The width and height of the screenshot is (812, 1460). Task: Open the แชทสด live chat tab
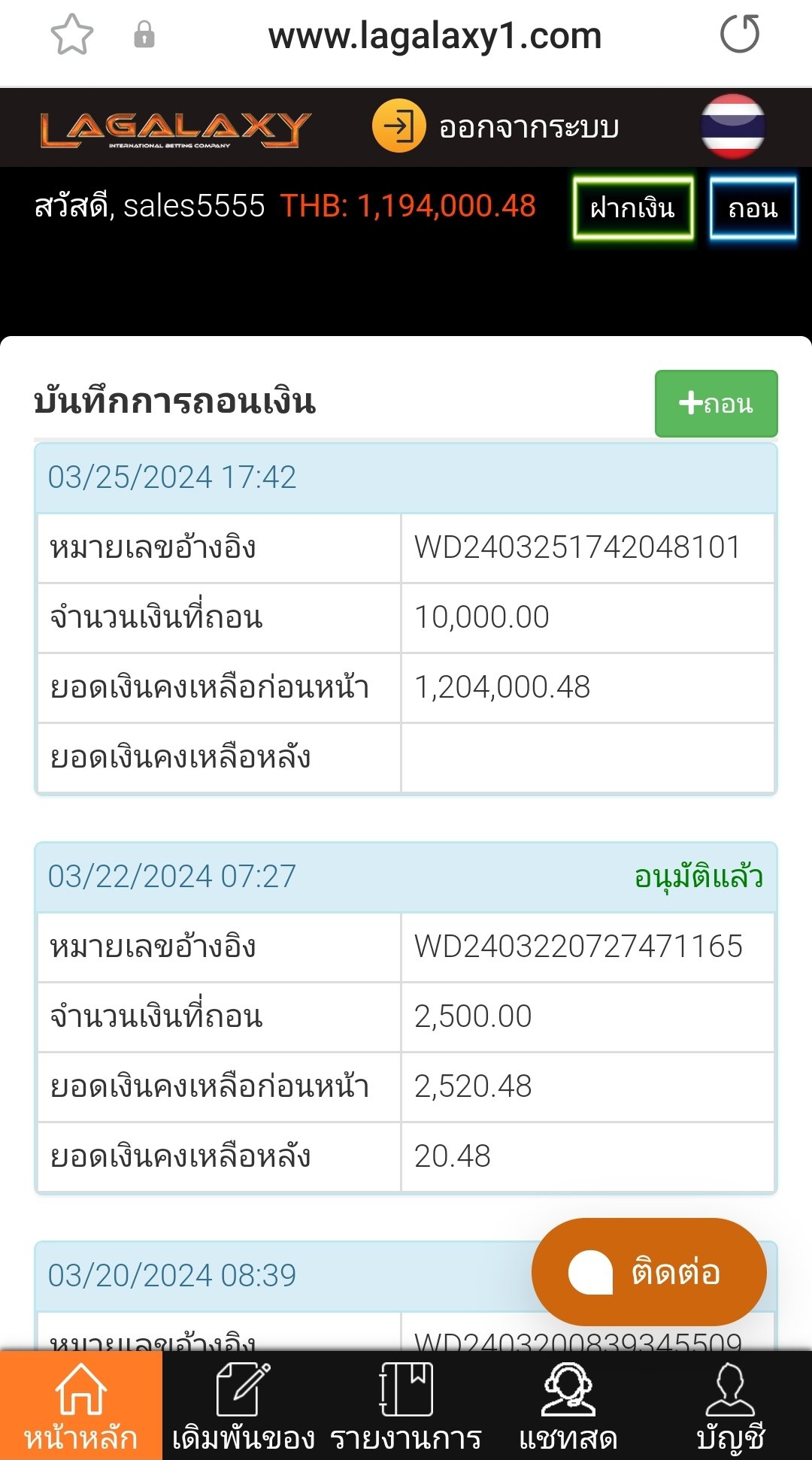pyautogui.click(x=568, y=1406)
